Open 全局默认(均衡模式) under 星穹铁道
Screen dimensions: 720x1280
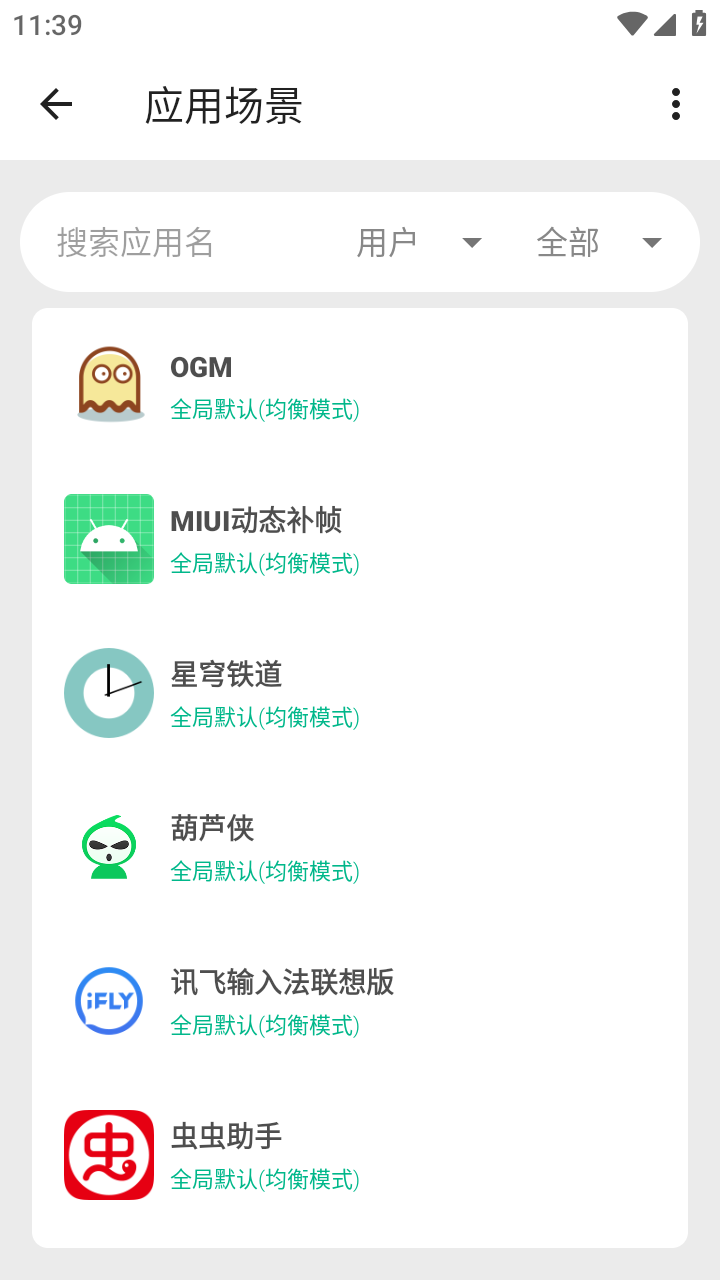[x=265, y=718]
